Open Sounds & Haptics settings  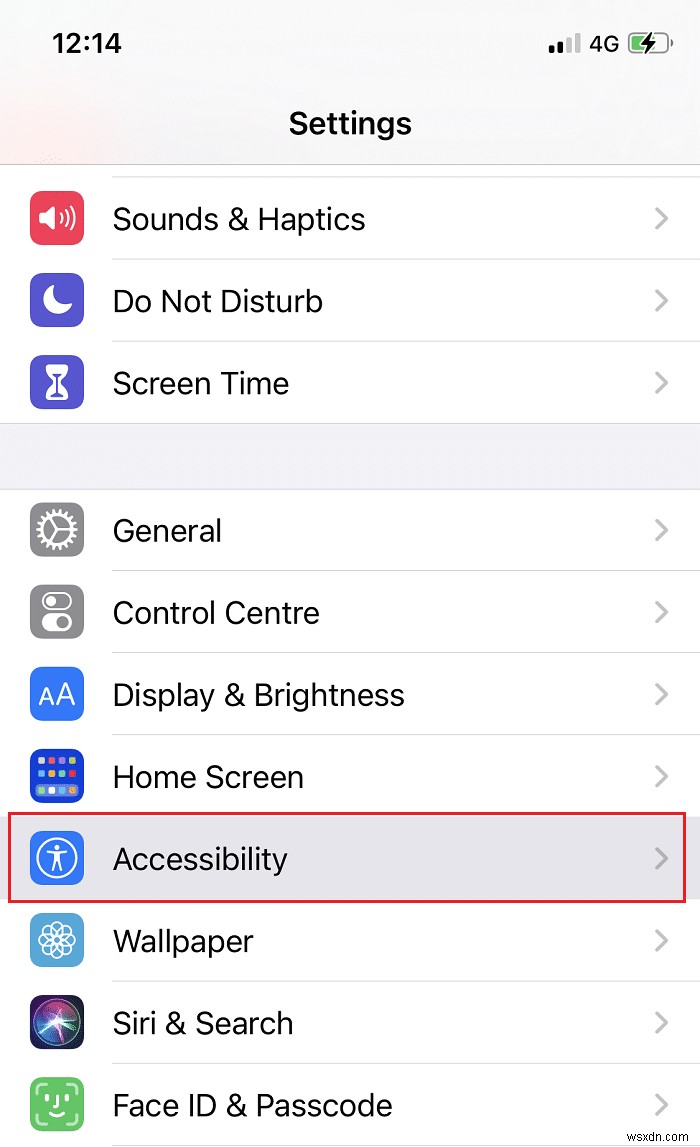tap(240, 219)
